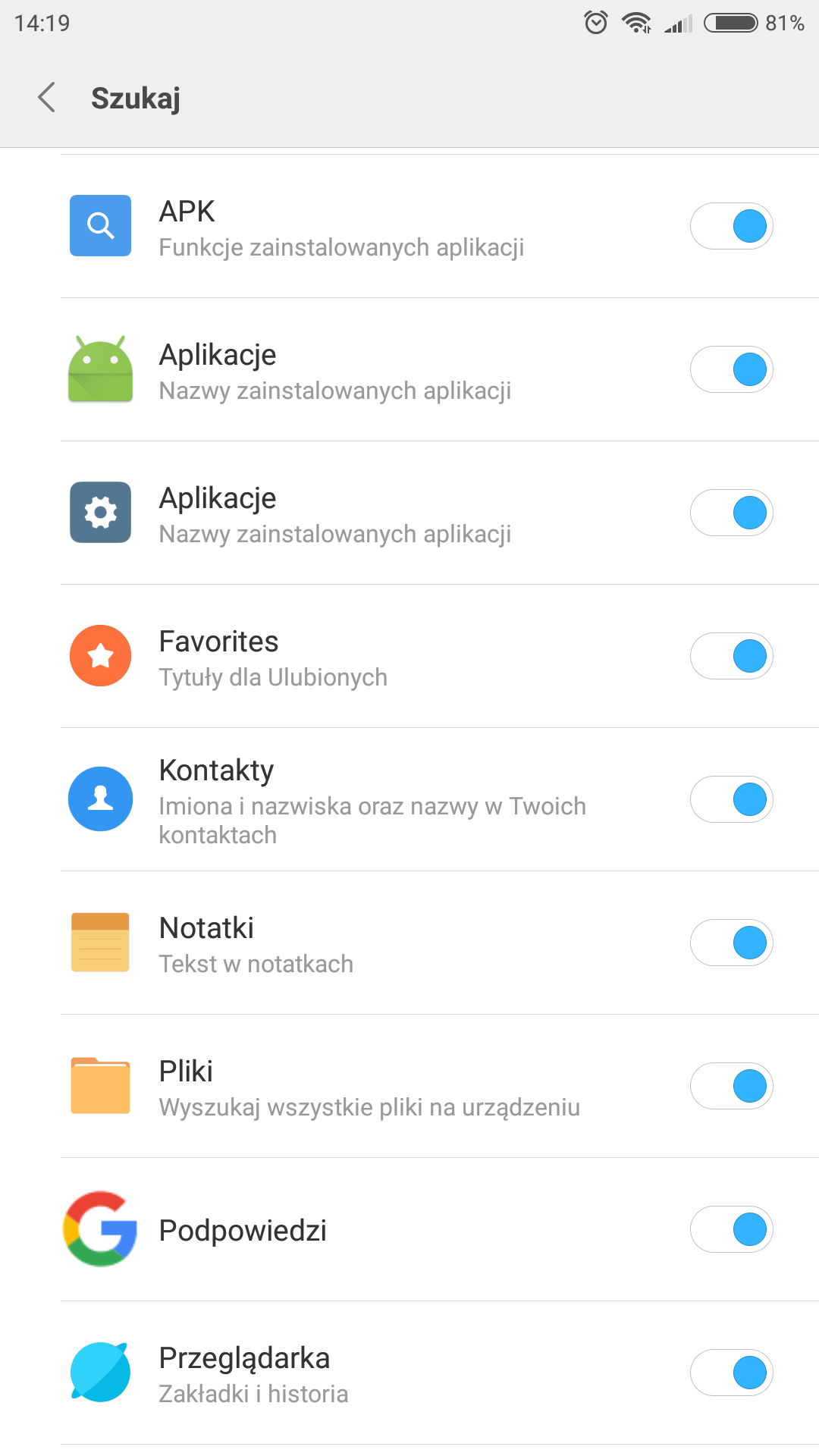
Task: Disable the APK search toggle
Action: coord(731,226)
